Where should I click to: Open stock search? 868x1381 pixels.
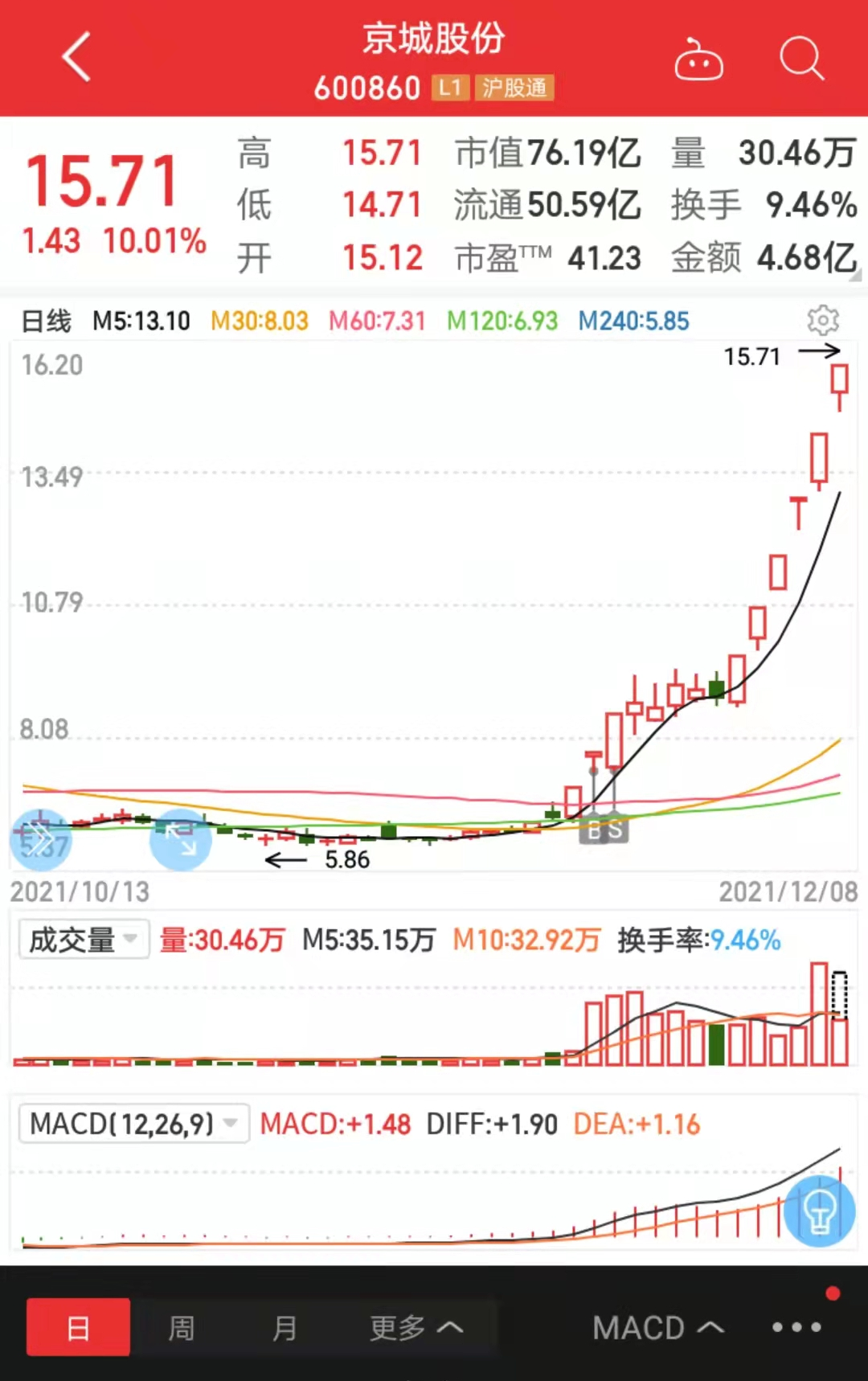[801, 58]
